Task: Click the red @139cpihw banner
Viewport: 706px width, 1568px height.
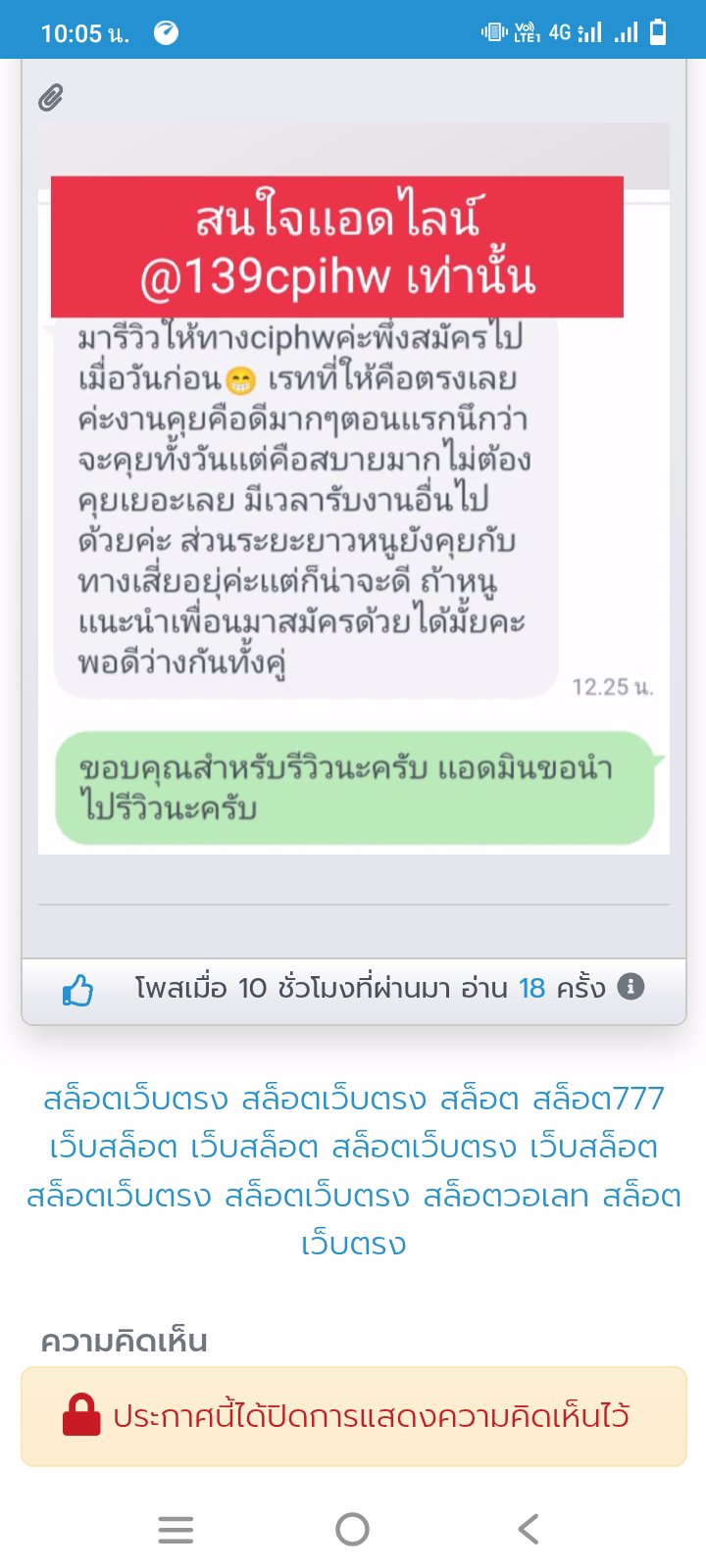Action: 337,246
